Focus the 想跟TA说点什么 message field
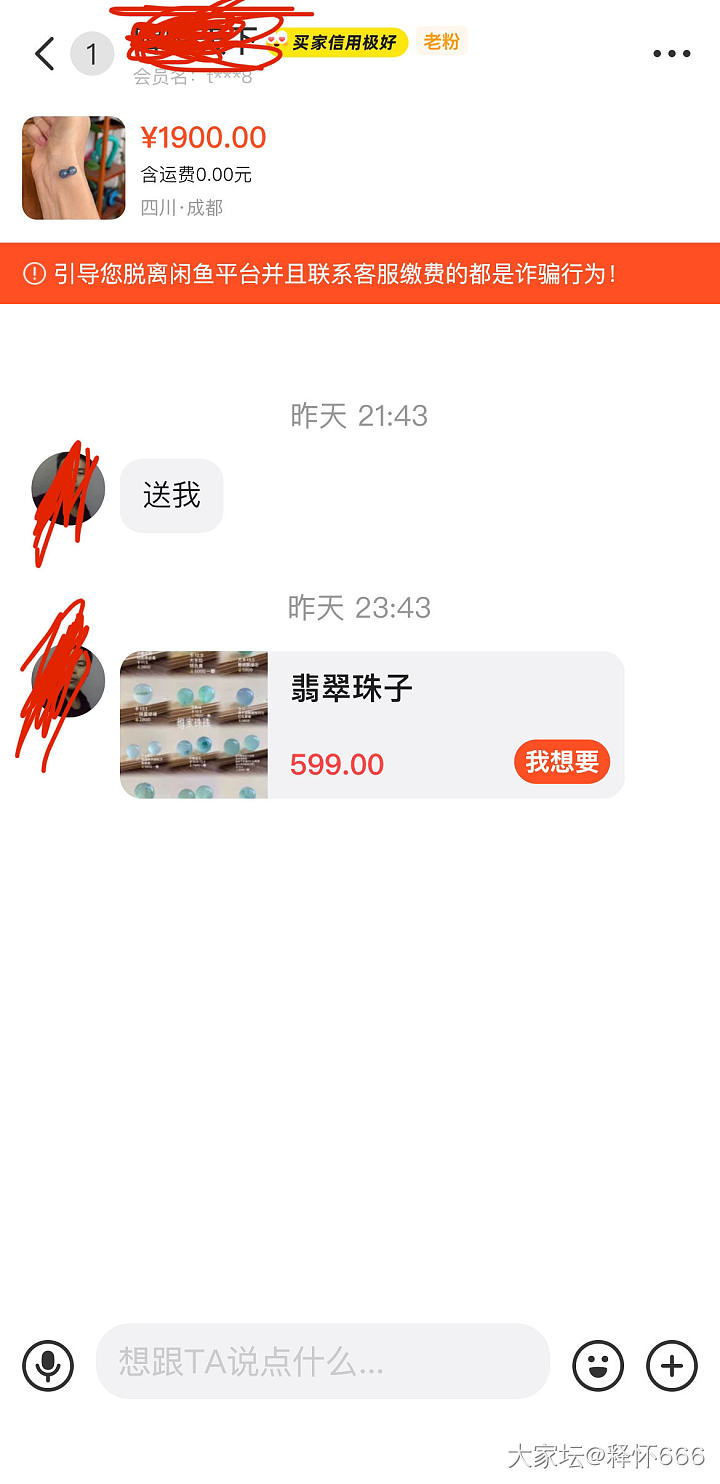 point(322,1361)
